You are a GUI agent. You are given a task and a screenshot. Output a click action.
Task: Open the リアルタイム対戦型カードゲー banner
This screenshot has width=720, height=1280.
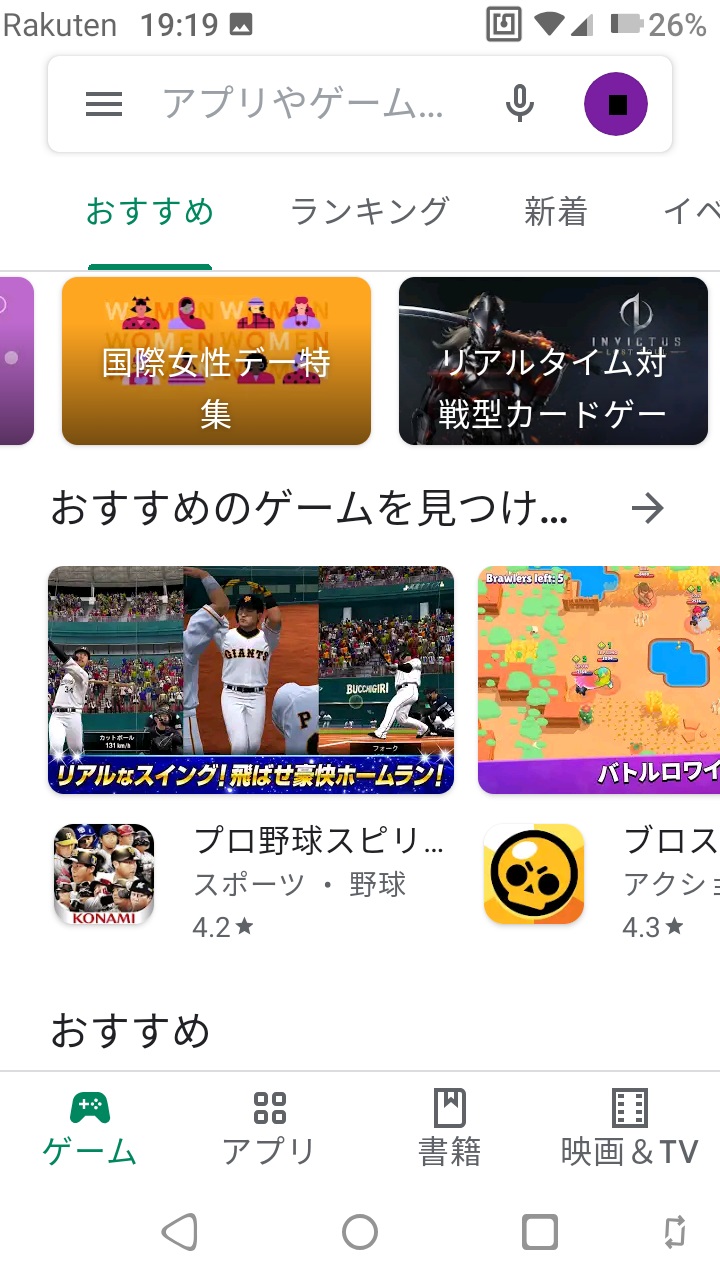pyautogui.click(x=553, y=361)
